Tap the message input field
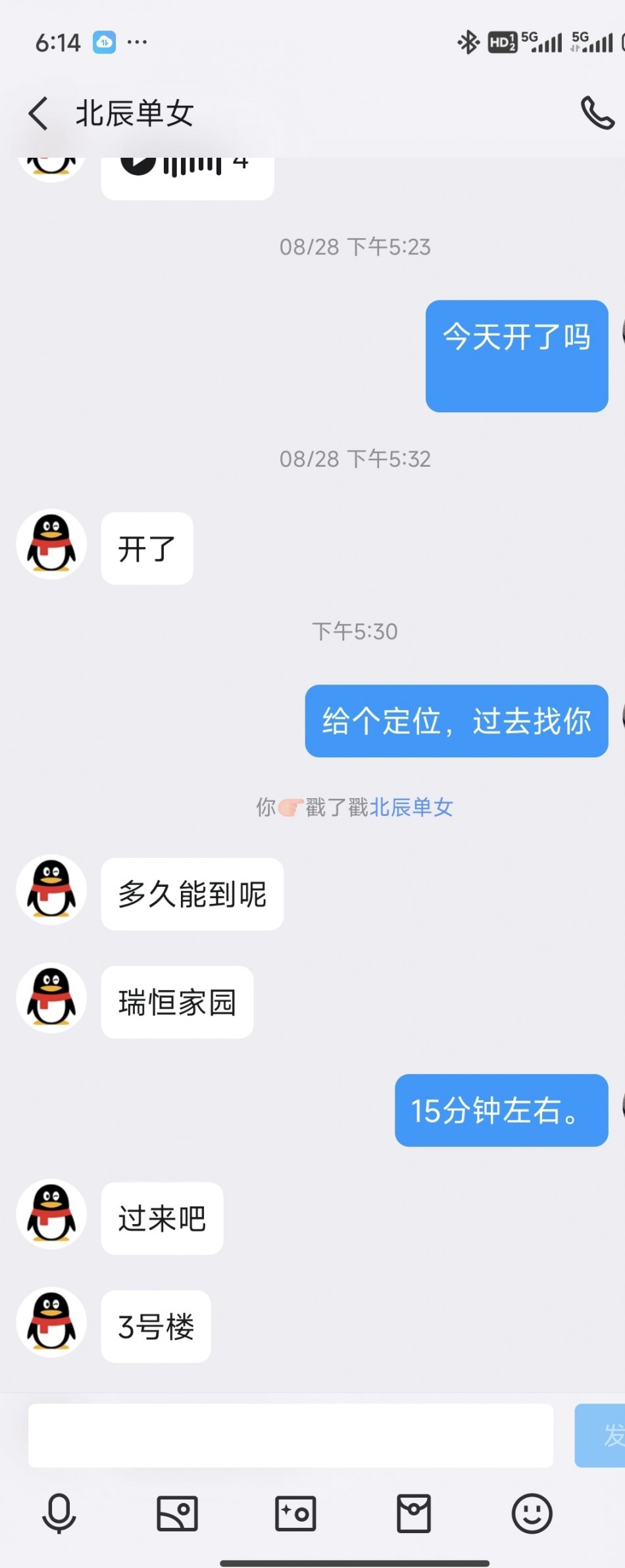Screen dimensions: 625x1568 click(x=290, y=1435)
